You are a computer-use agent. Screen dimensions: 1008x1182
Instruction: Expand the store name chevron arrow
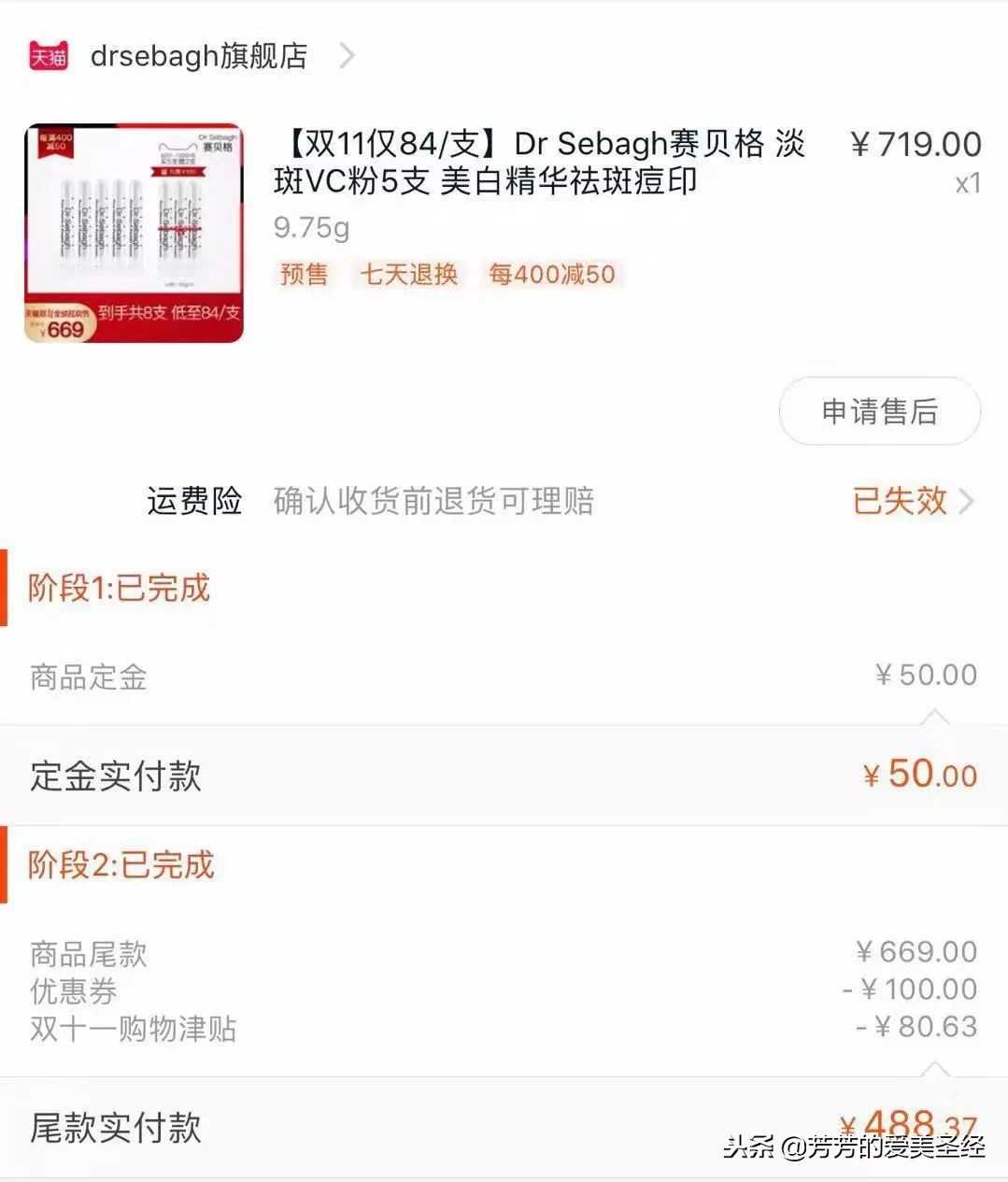tap(348, 56)
